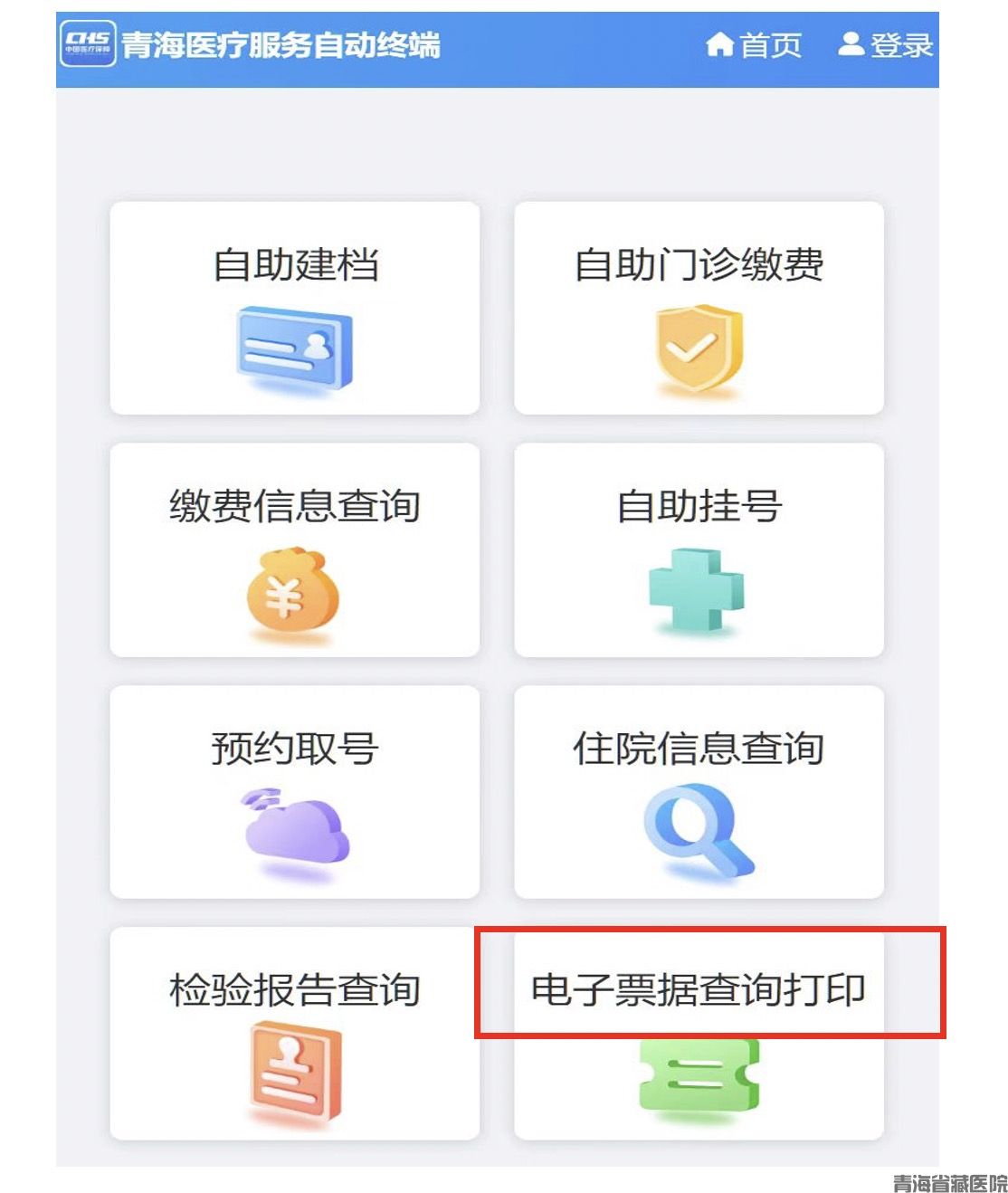1008x1193 pixels.
Task: View 住院信息查询
Action: click(x=699, y=792)
